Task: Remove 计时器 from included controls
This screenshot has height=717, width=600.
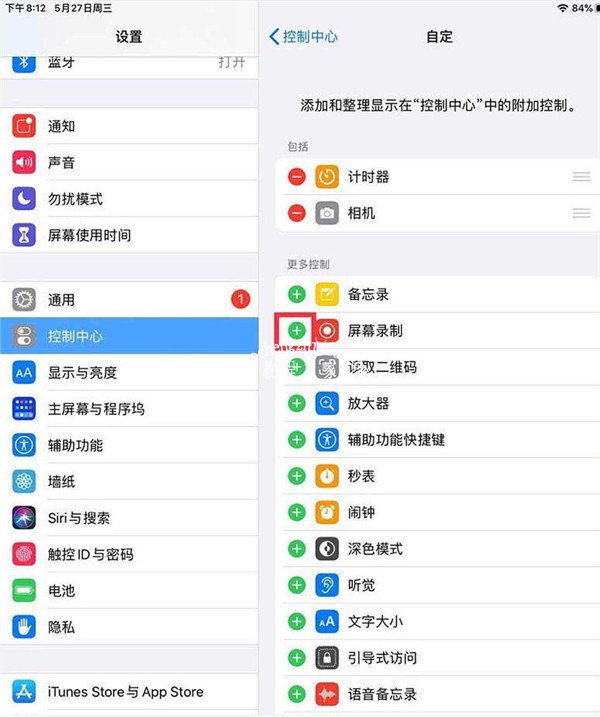Action: point(297,177)
